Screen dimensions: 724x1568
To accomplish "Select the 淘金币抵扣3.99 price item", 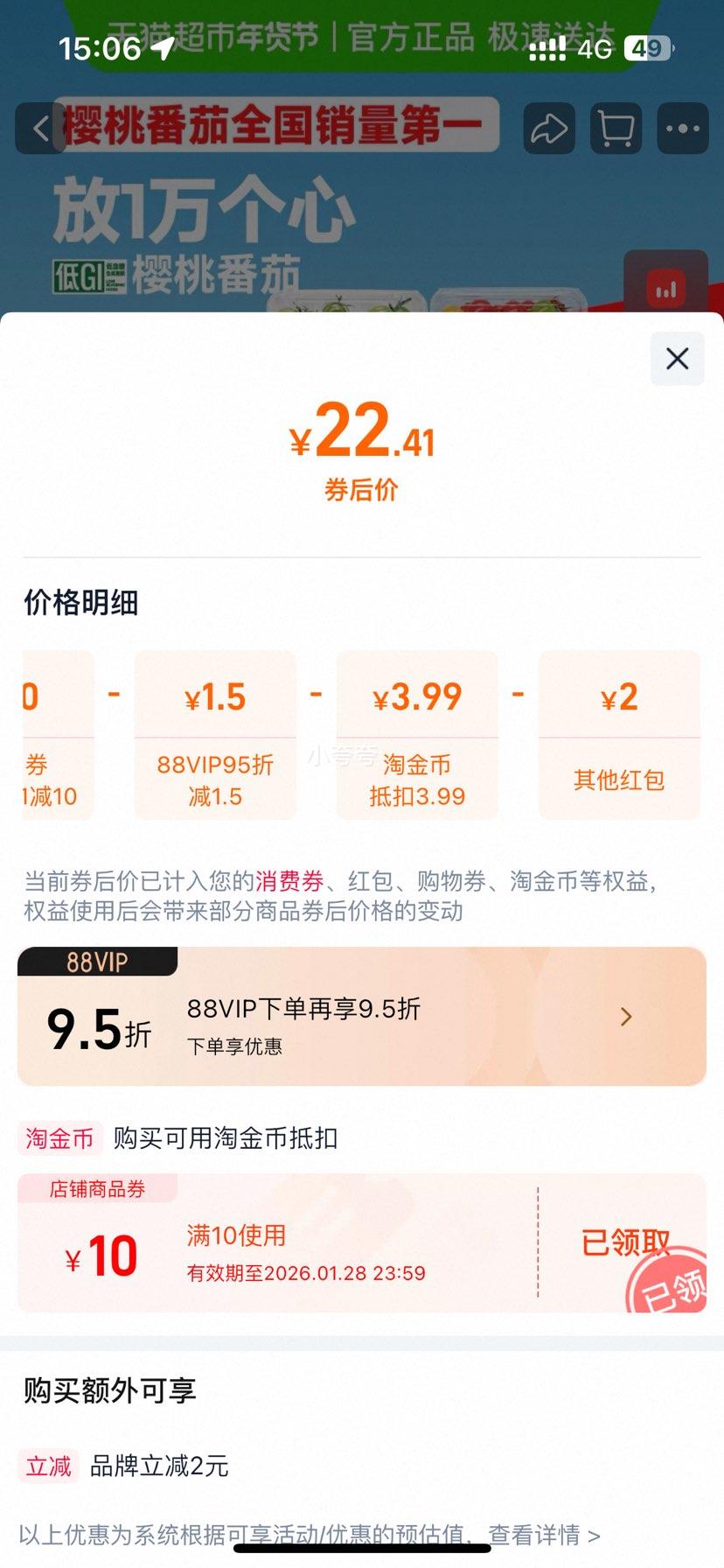I will click(417, 735).
